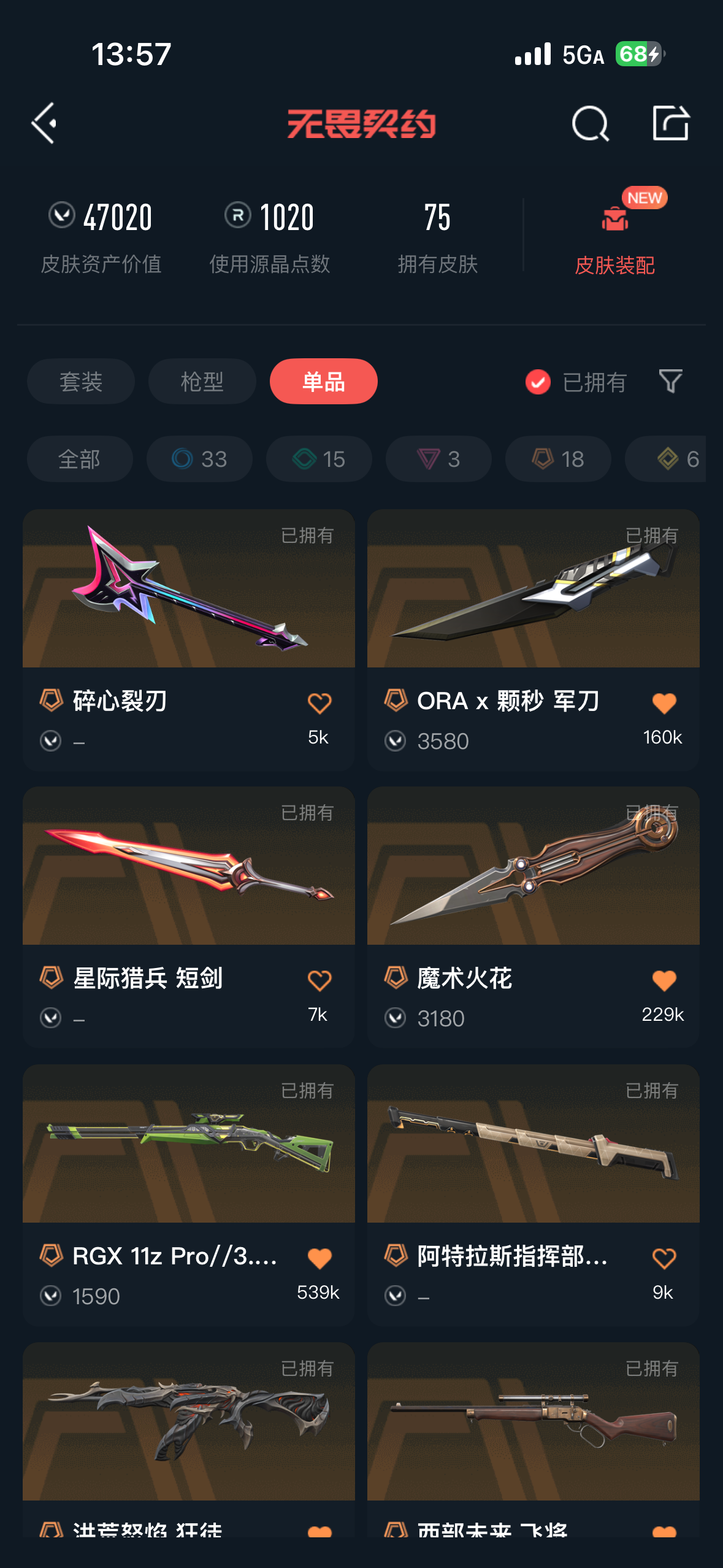Go back using the back arrow
The image size is (723, 1568).
pyautogui.click(x=44, y=123)
